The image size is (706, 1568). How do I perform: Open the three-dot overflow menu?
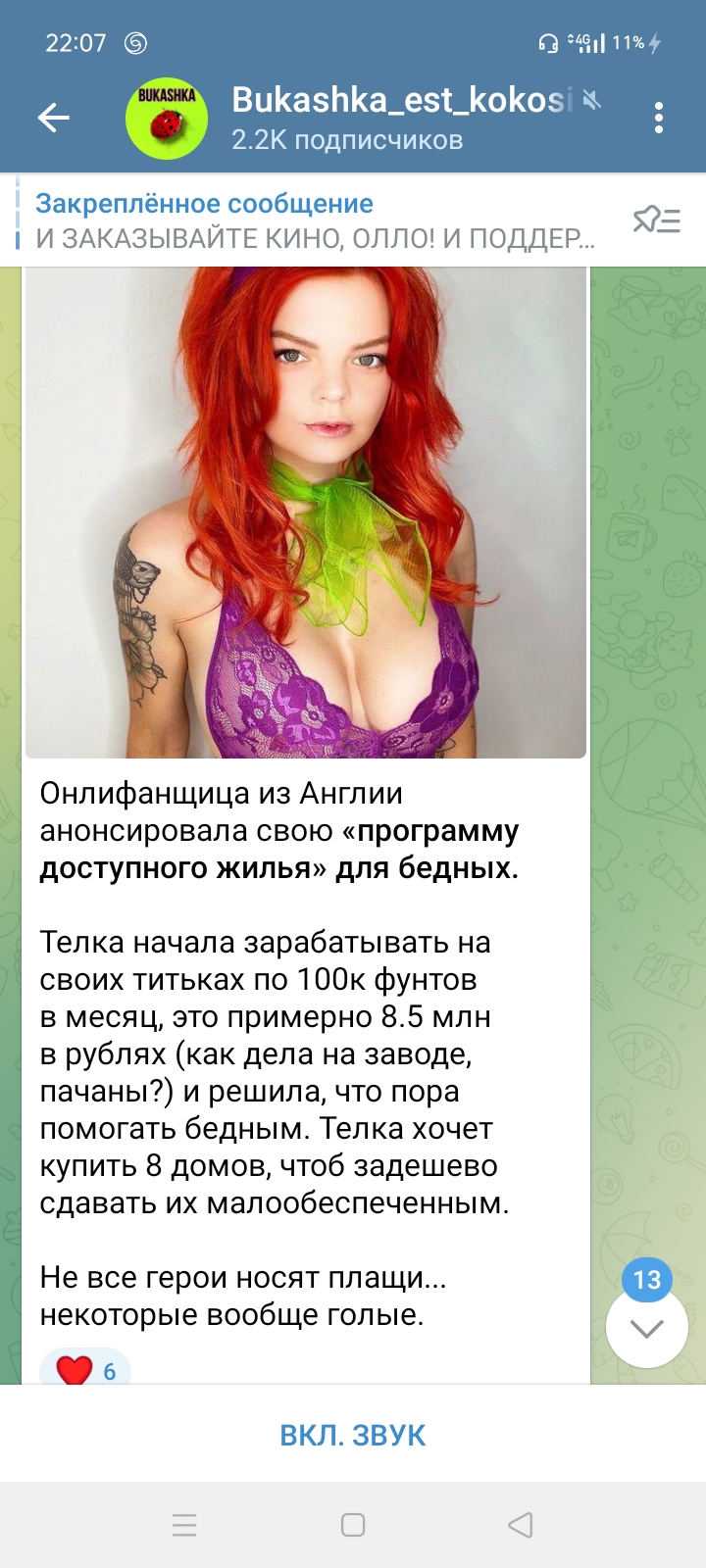[x=659, y=119]
